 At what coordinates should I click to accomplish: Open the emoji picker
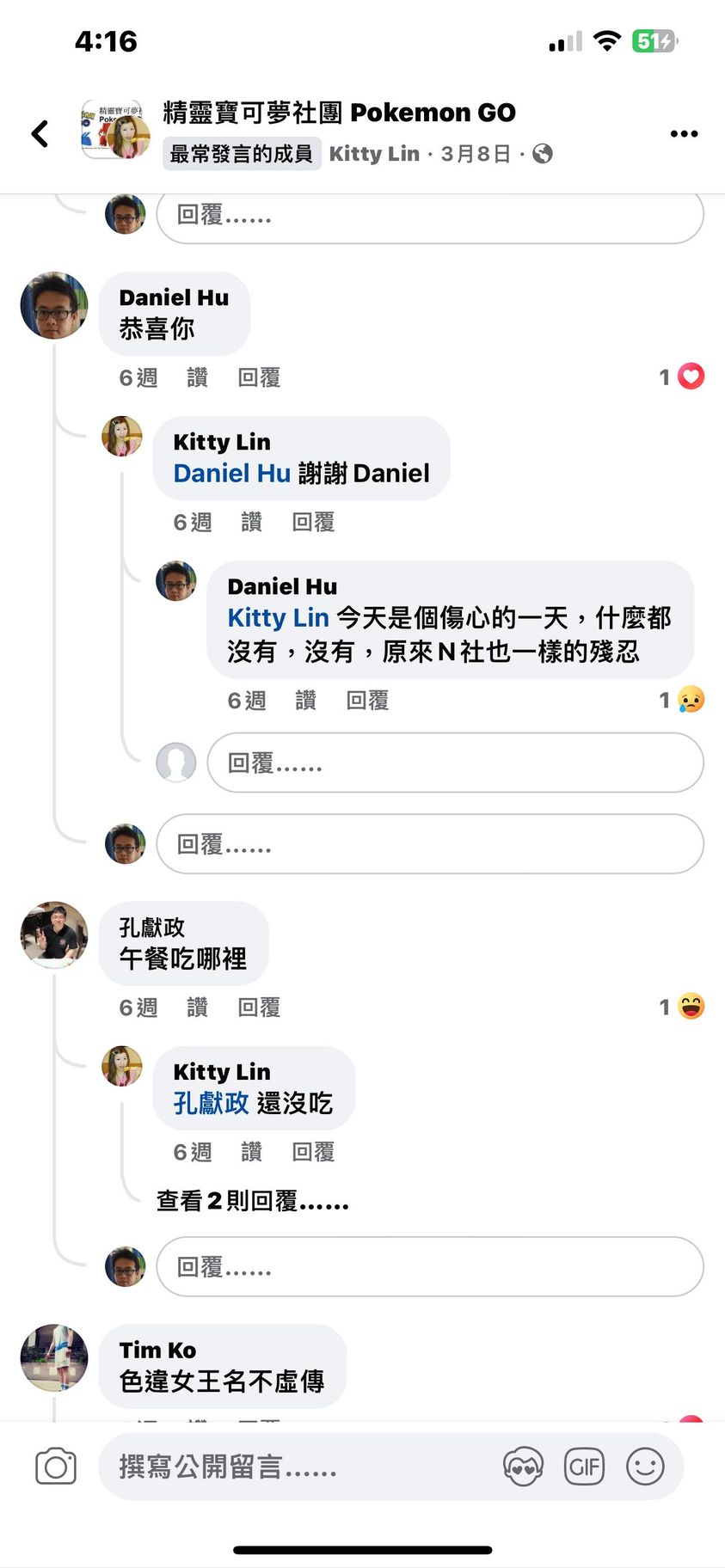click(x=645, y=1467)
